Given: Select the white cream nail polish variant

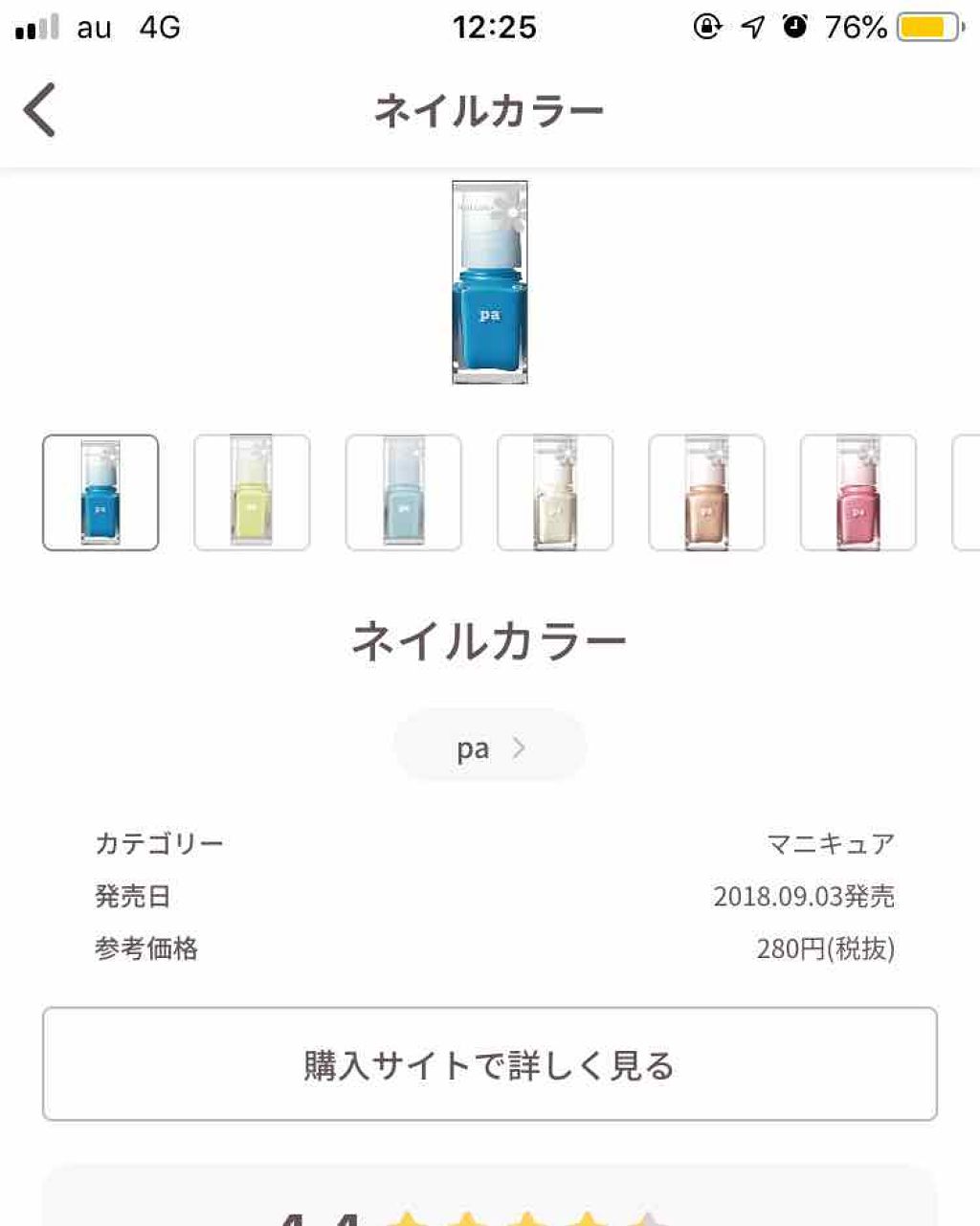Looking at the screenshot, I should 555,492.
